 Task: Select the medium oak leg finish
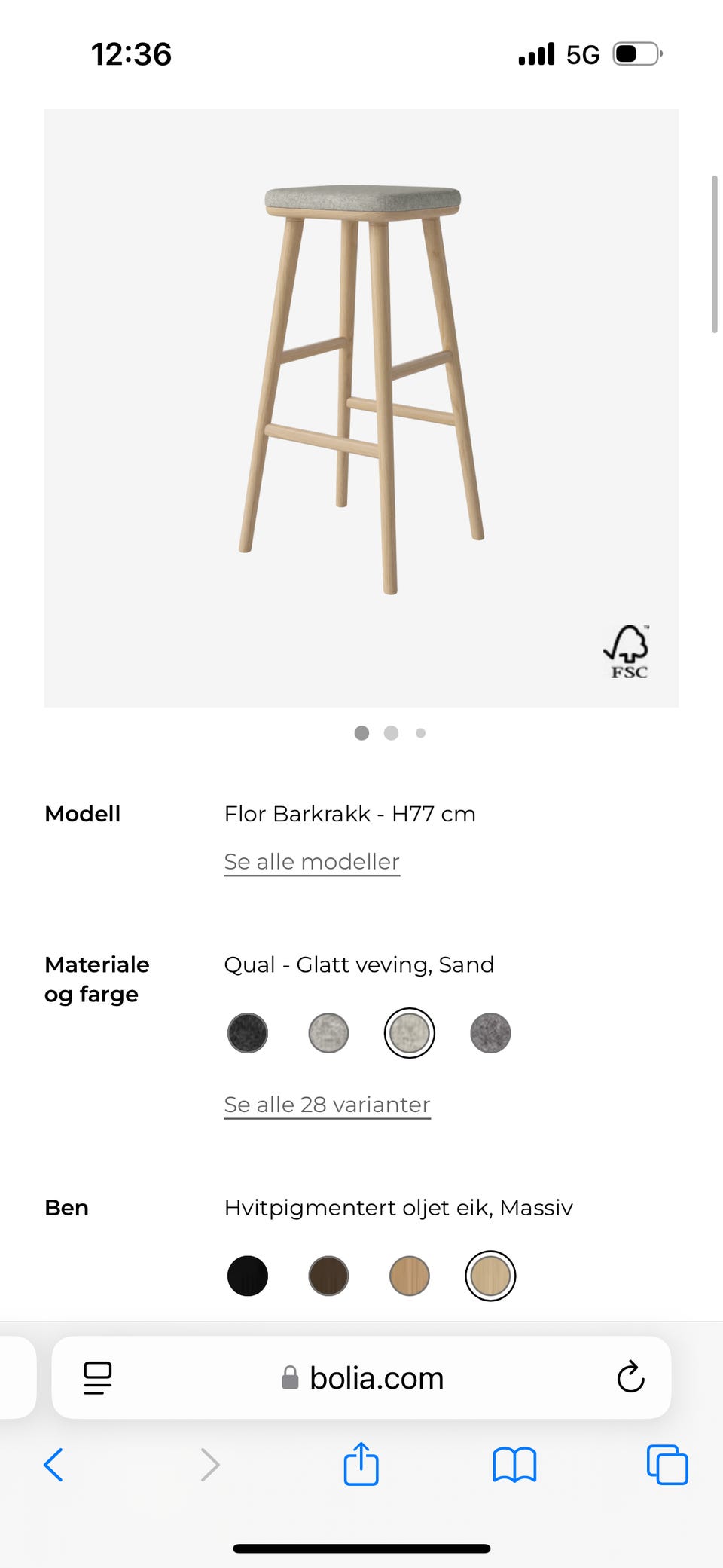409,1276
